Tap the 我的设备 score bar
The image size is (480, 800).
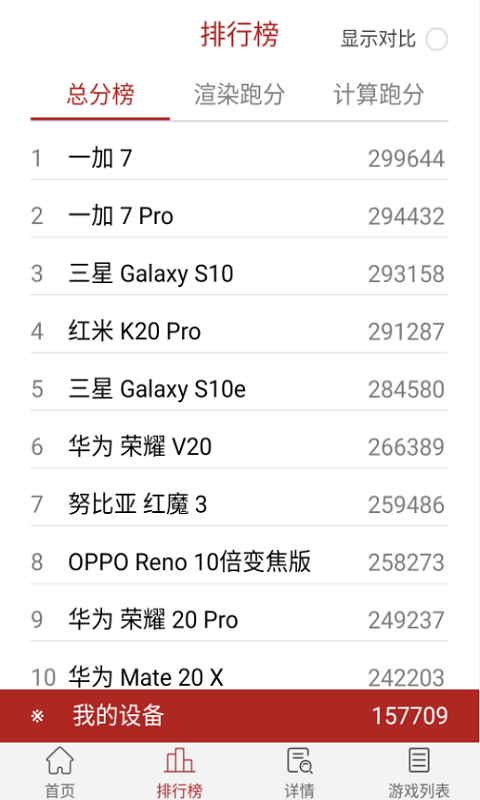click(x=239, y=715)
